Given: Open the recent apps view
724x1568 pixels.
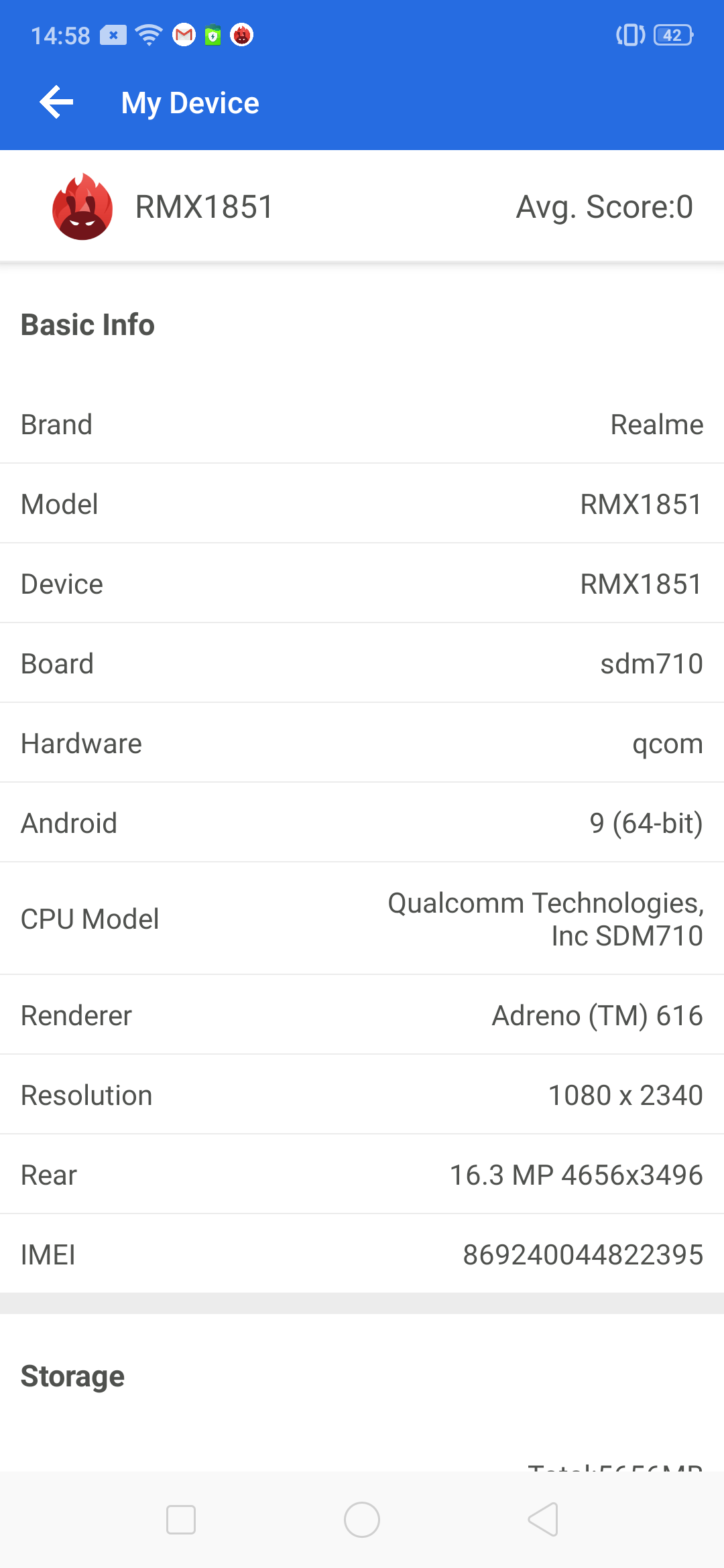Looking at the screenshot, I should pos(181,1519).
